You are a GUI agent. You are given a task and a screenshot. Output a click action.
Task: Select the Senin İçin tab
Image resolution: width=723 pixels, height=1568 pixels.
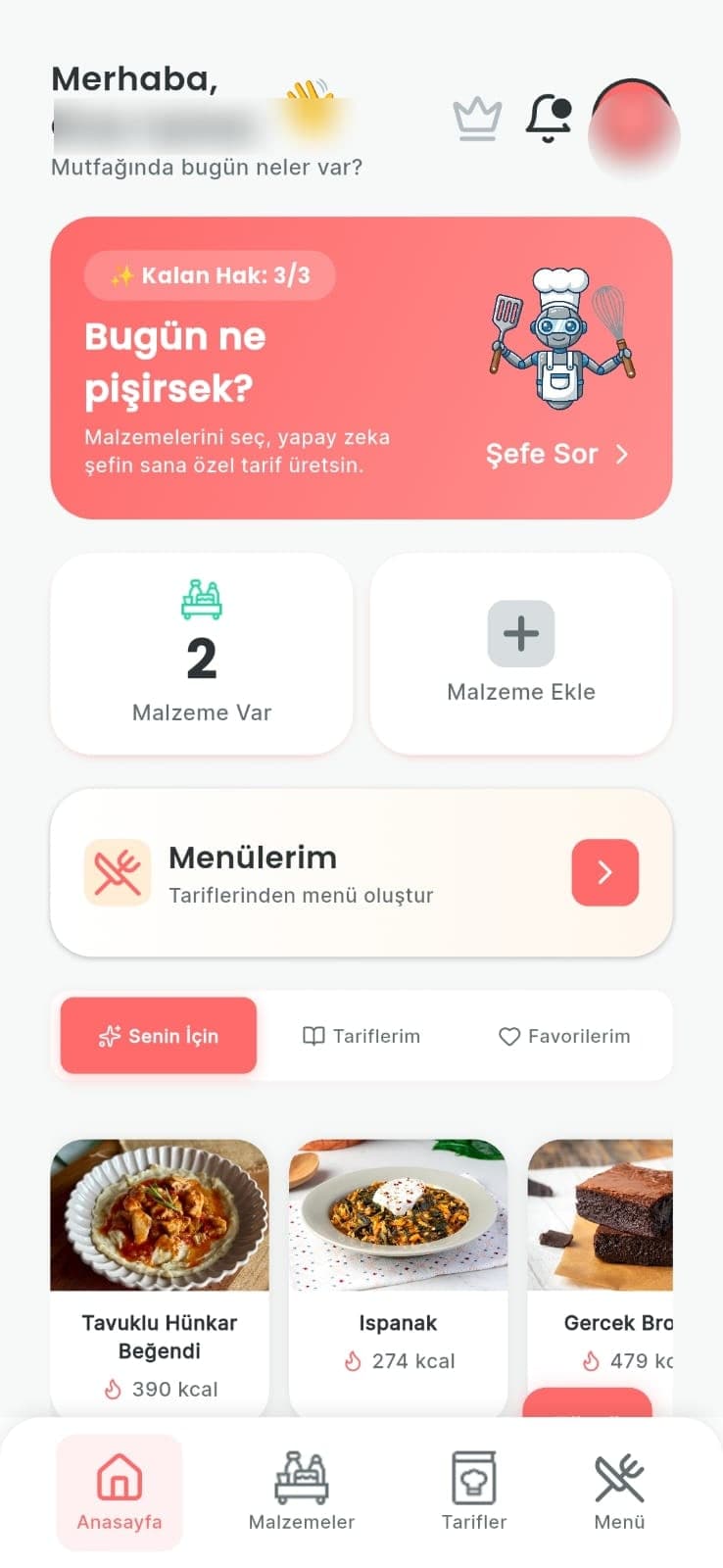pyautogui.click(x=159, y=1036)
